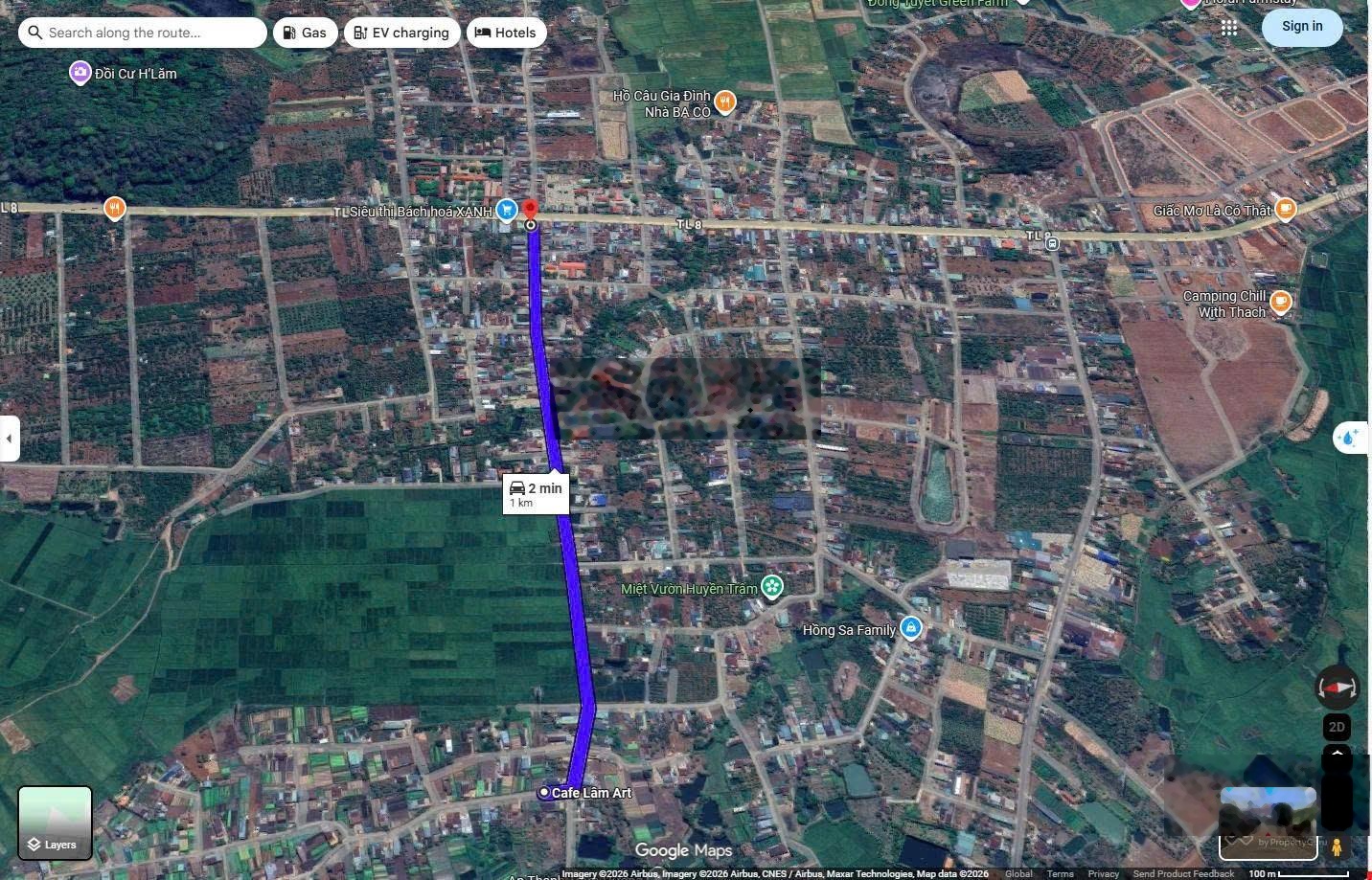The width and height of the screenshot is (1372, 880).
Task: Open Giấc Mơ Là Có Thật marker
Action: (x=1286, y=209)
